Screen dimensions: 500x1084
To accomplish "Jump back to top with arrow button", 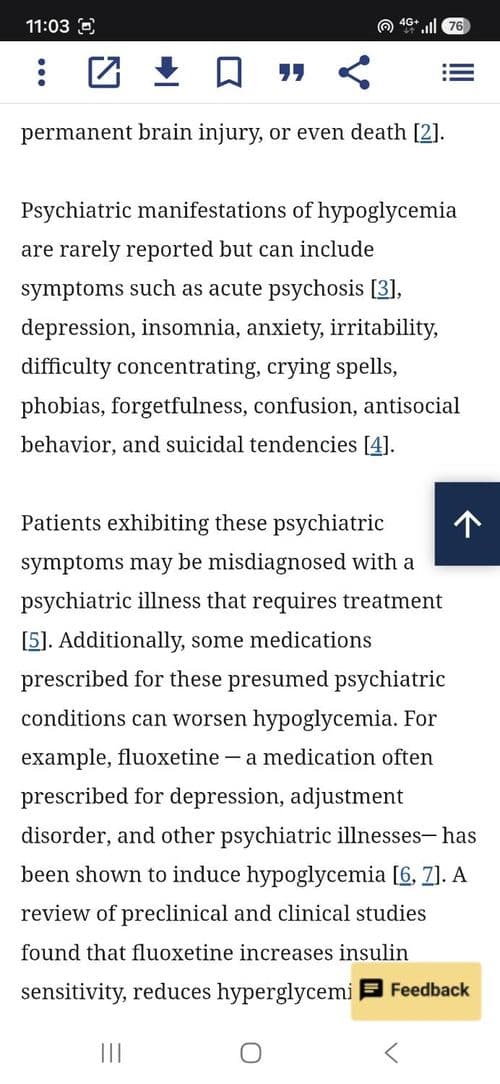I will click(467, 524).
